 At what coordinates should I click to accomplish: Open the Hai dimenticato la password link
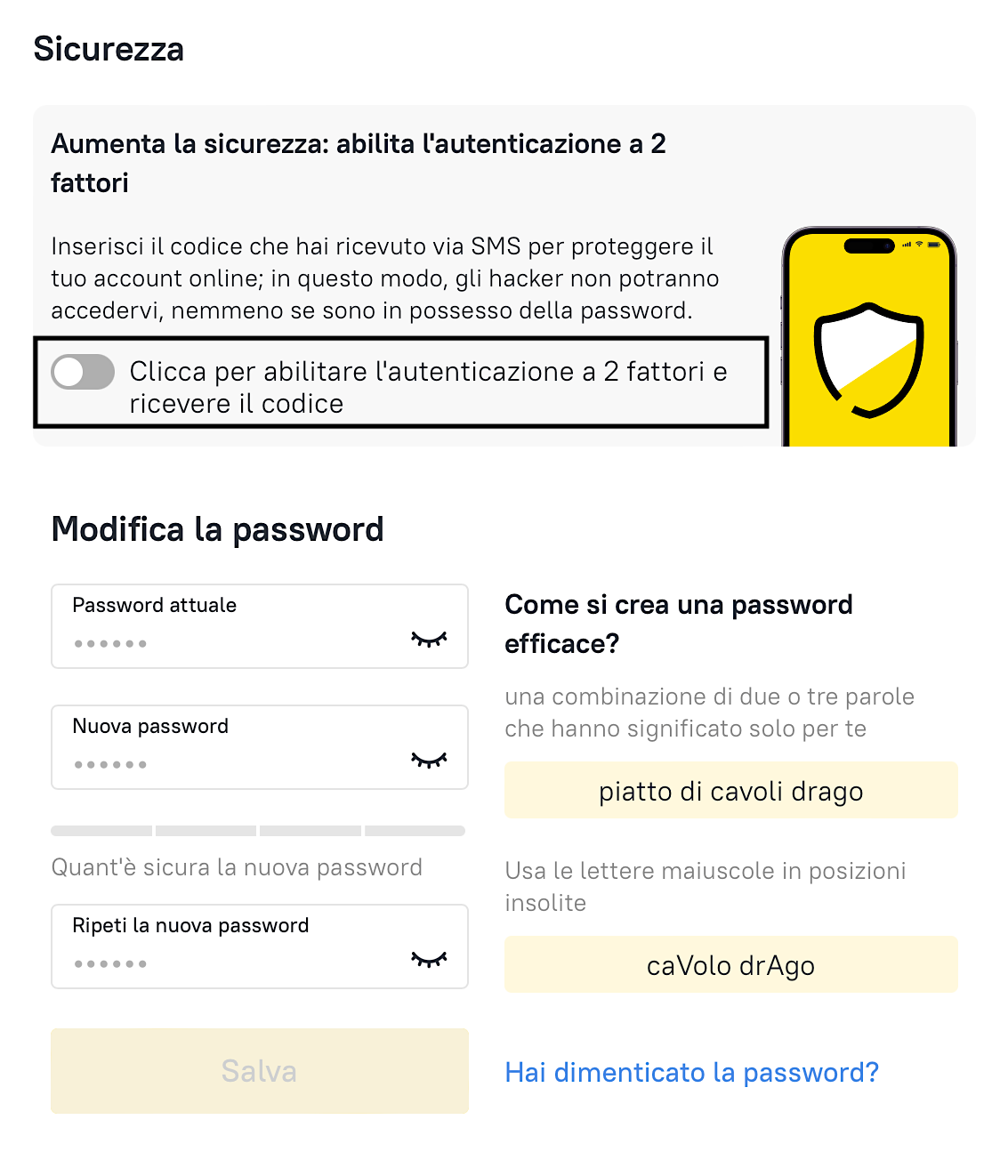tap(691, 1072)
